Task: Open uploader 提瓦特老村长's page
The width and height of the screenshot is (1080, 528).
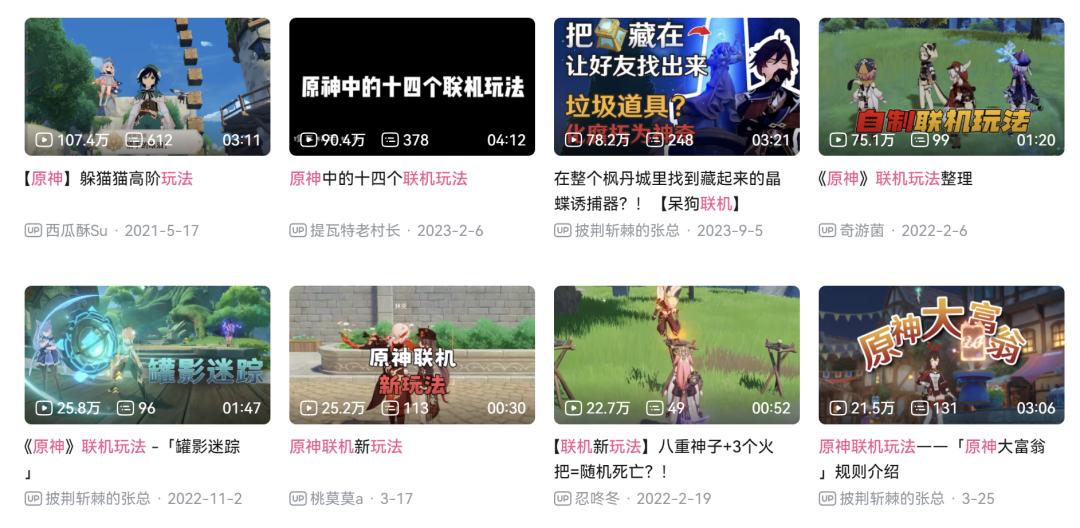Action: pos(352,231)
